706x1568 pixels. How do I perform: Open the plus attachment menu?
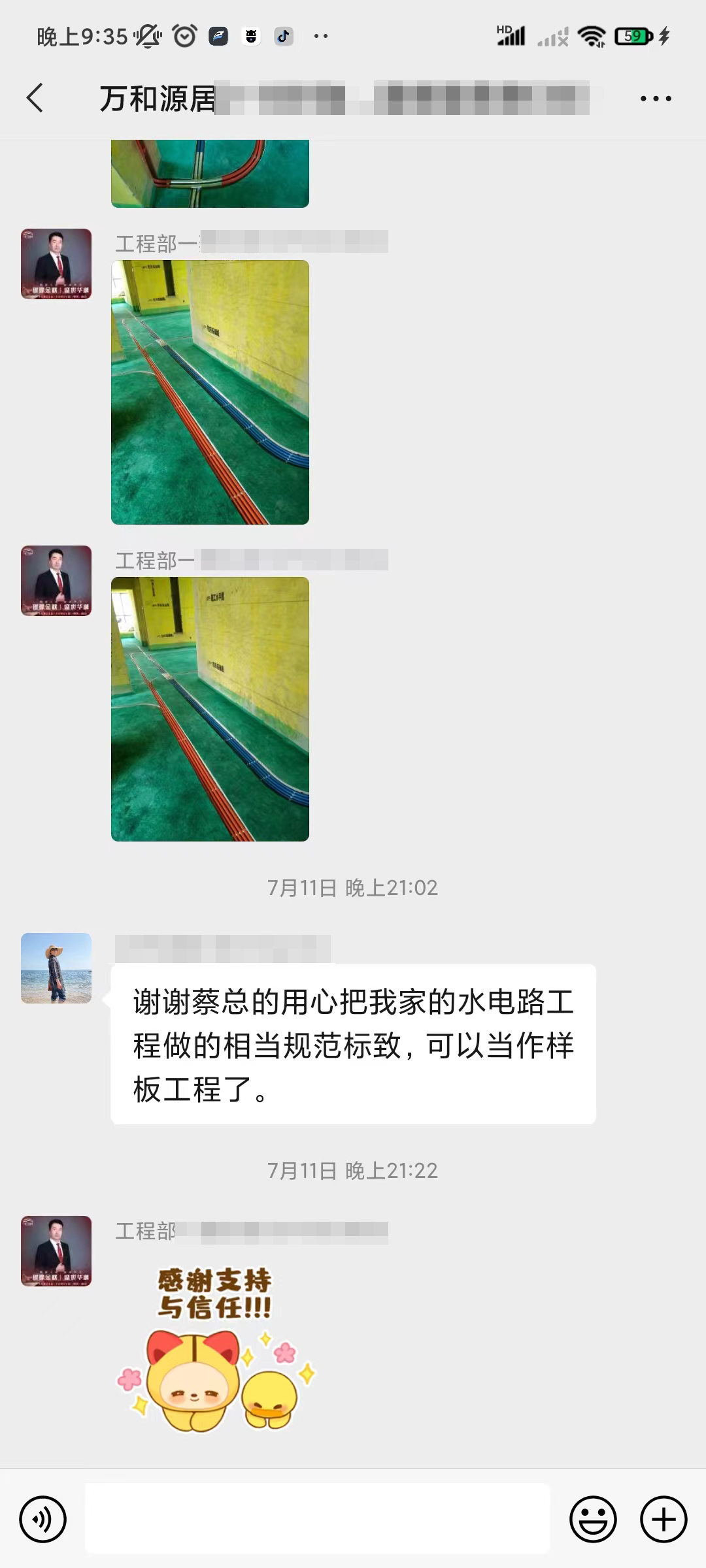[663, 1519]
